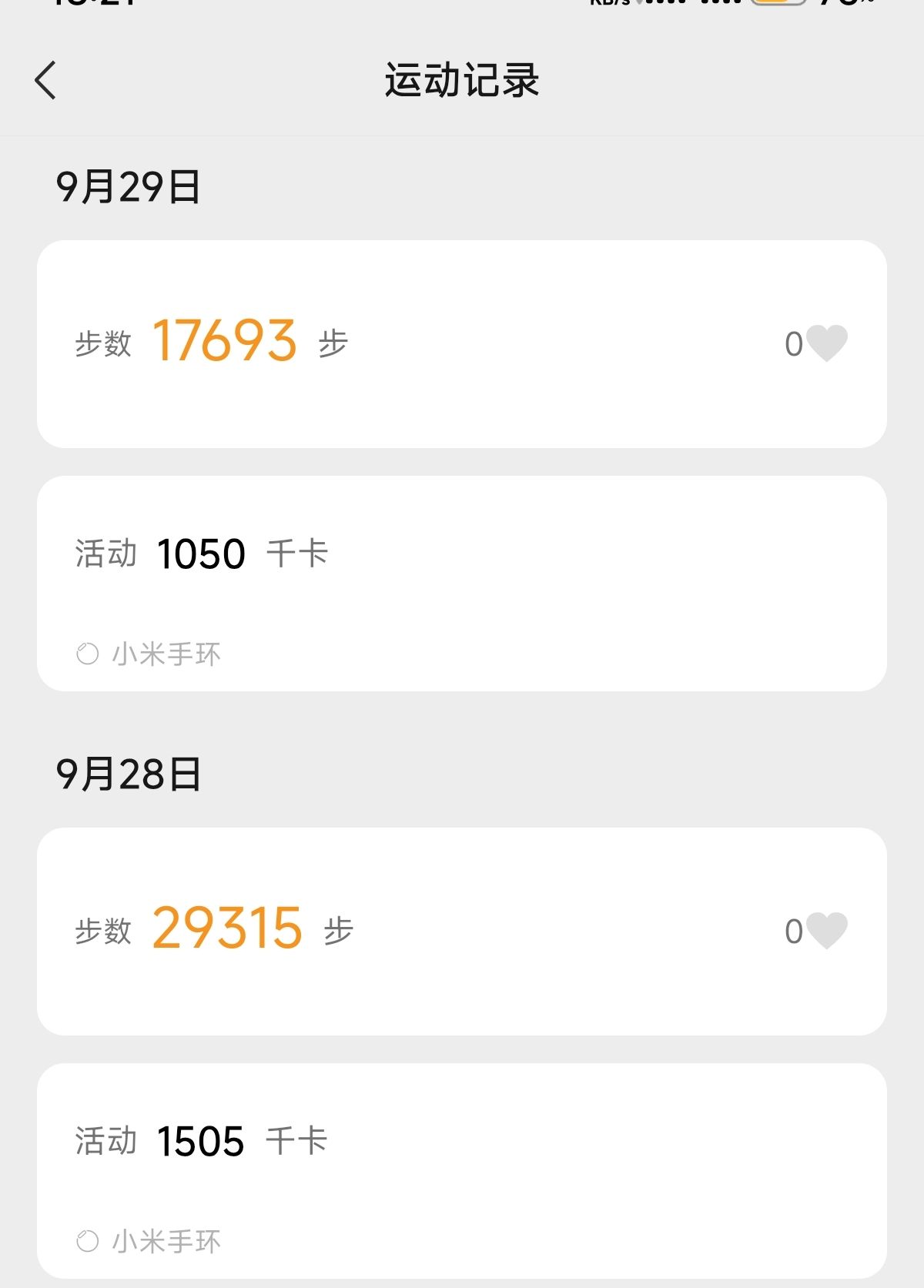The width and height of the screenshot is (924, 1288).
Task: Like the September 29 step record
Action: (x=826, y=343)
